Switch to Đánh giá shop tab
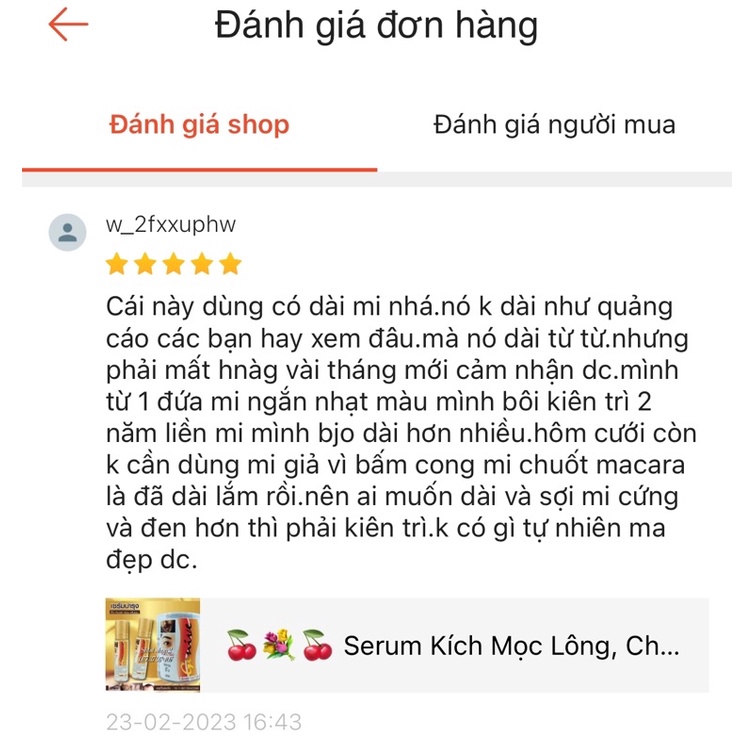This screenshot has width=754, height=754. [x=199, y=125]
